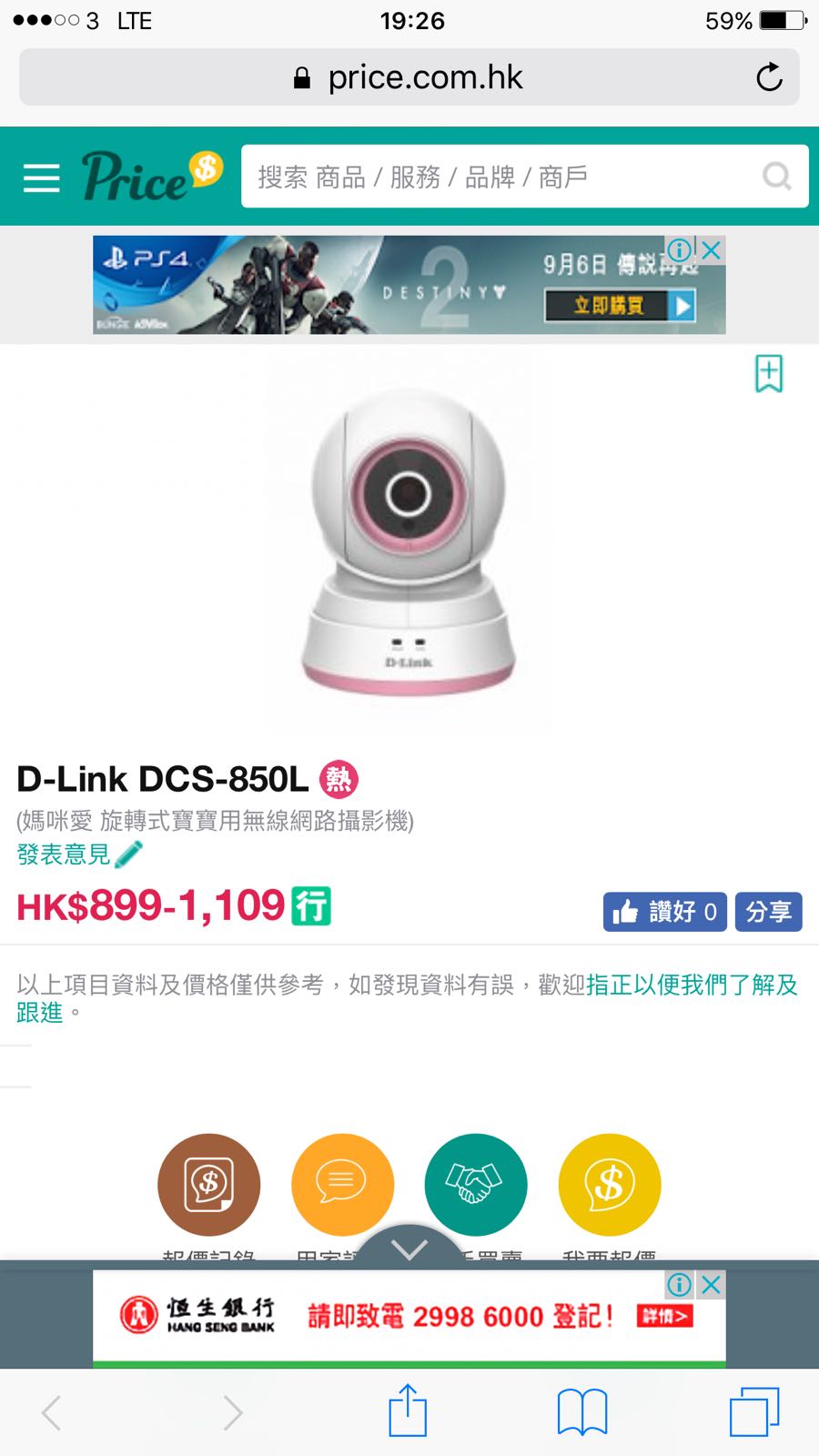
Task: Open the yellow dollar price report circle
Action: tap(610, 1184)
